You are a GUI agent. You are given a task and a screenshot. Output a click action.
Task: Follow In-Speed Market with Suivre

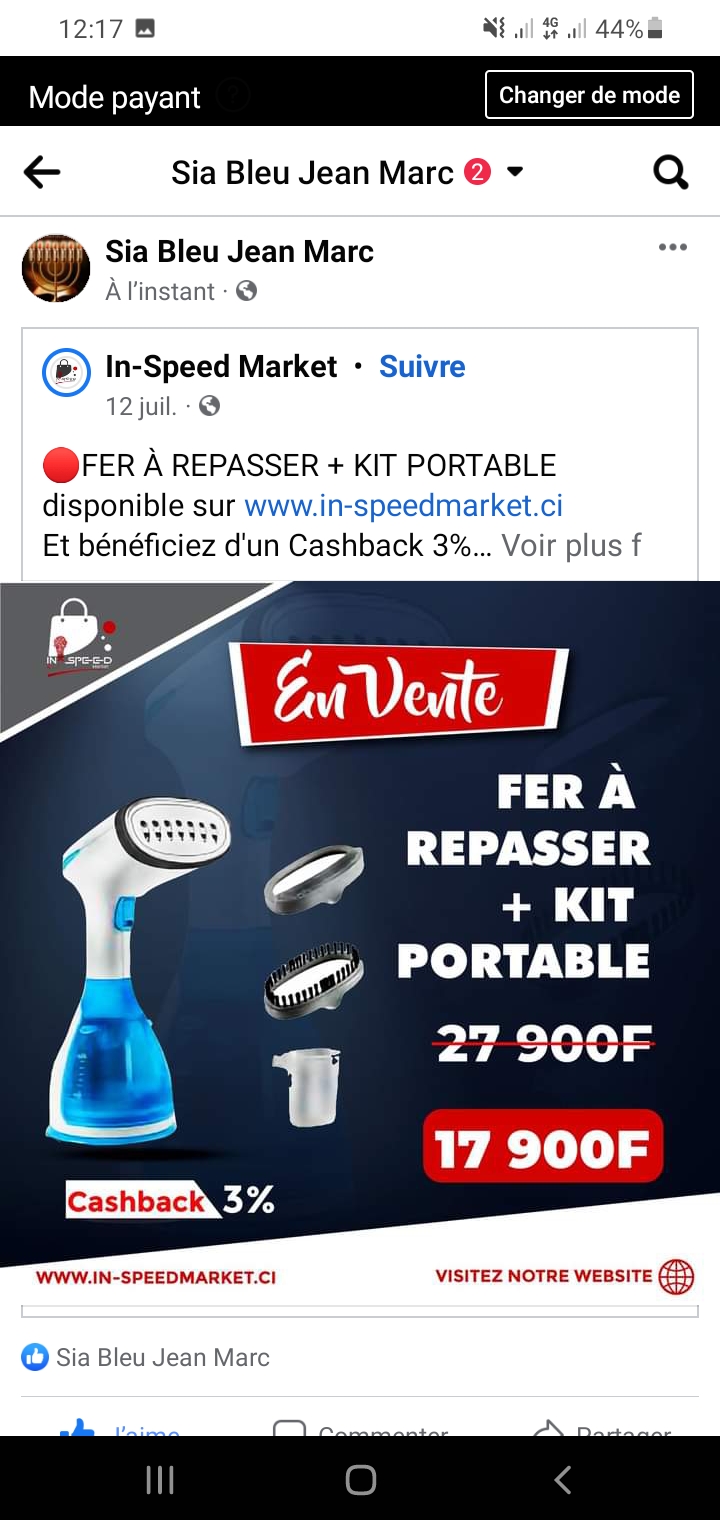click(x=422, y=366)
